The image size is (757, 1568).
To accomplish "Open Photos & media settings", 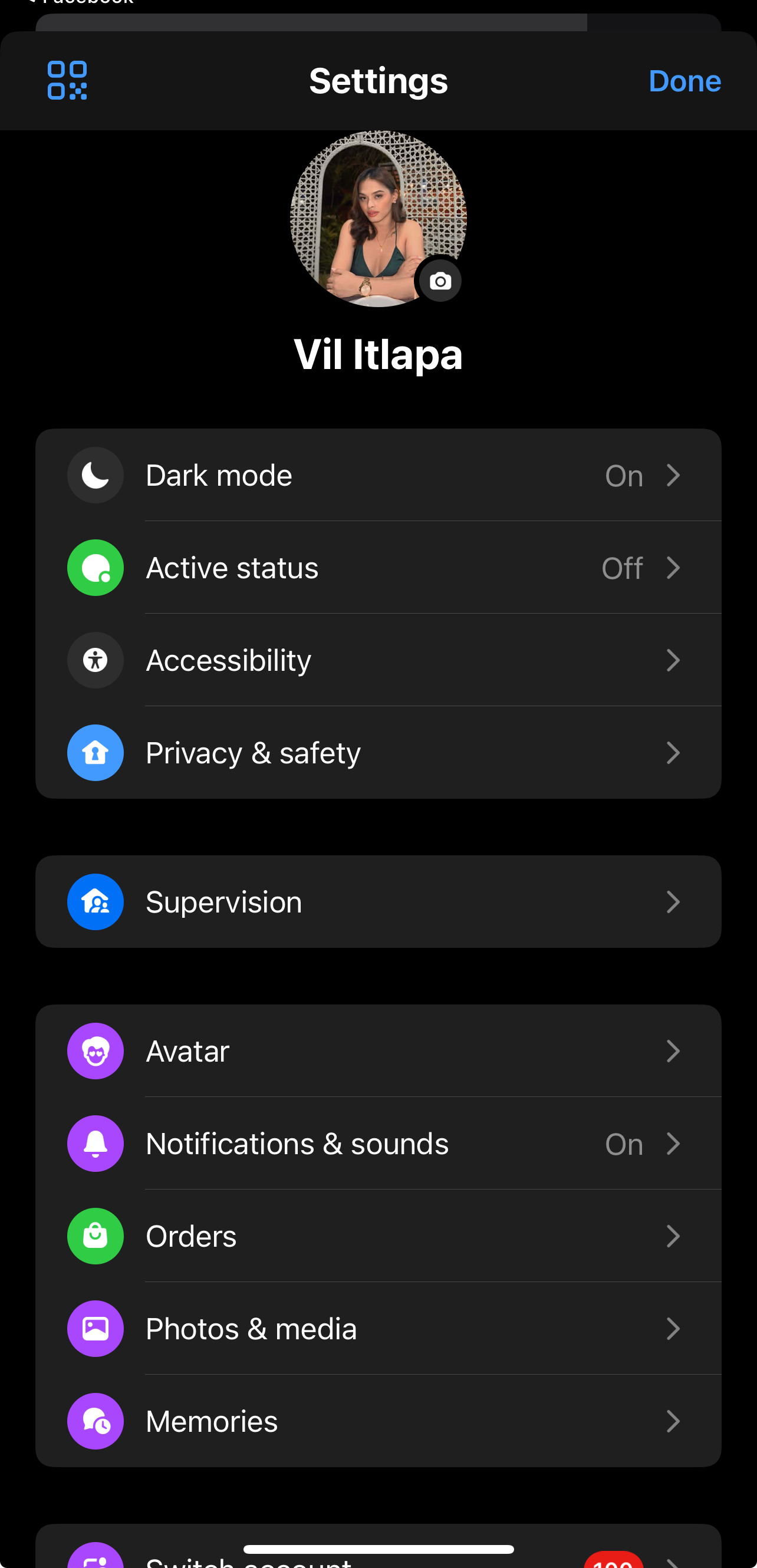I will point(378,1328).
